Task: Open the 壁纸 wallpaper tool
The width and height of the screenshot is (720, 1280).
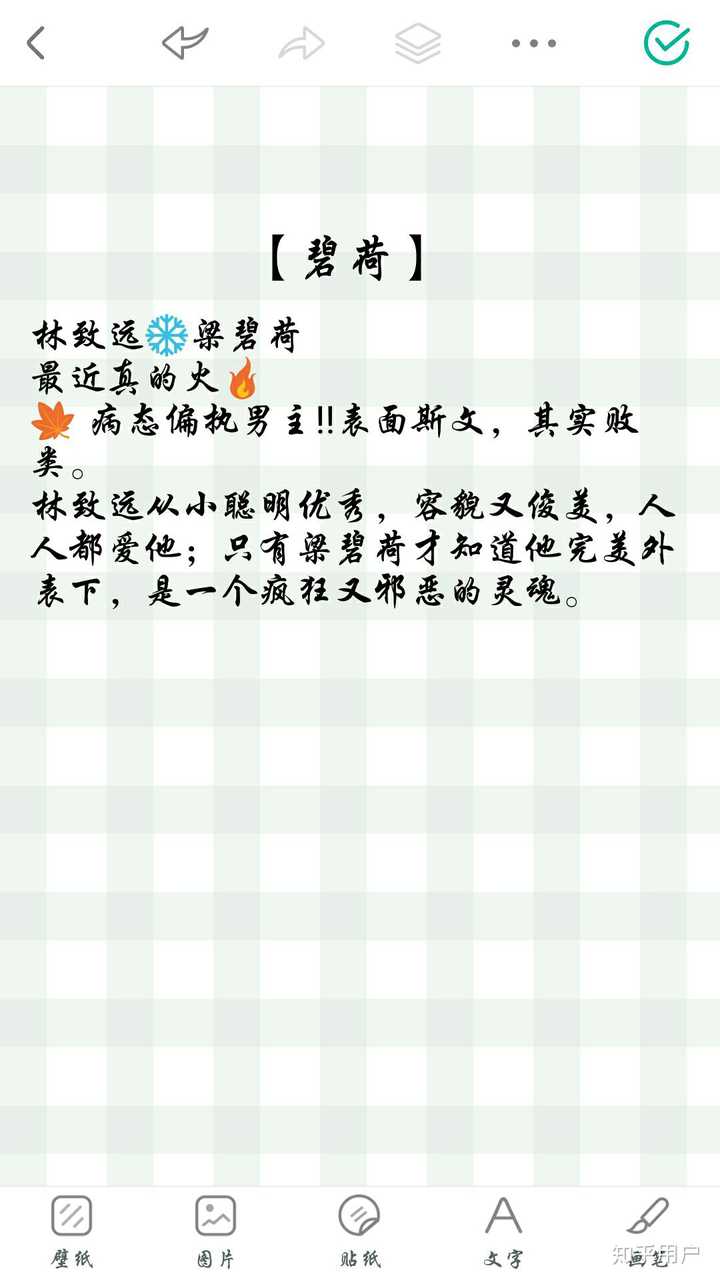Action: 72,1230
